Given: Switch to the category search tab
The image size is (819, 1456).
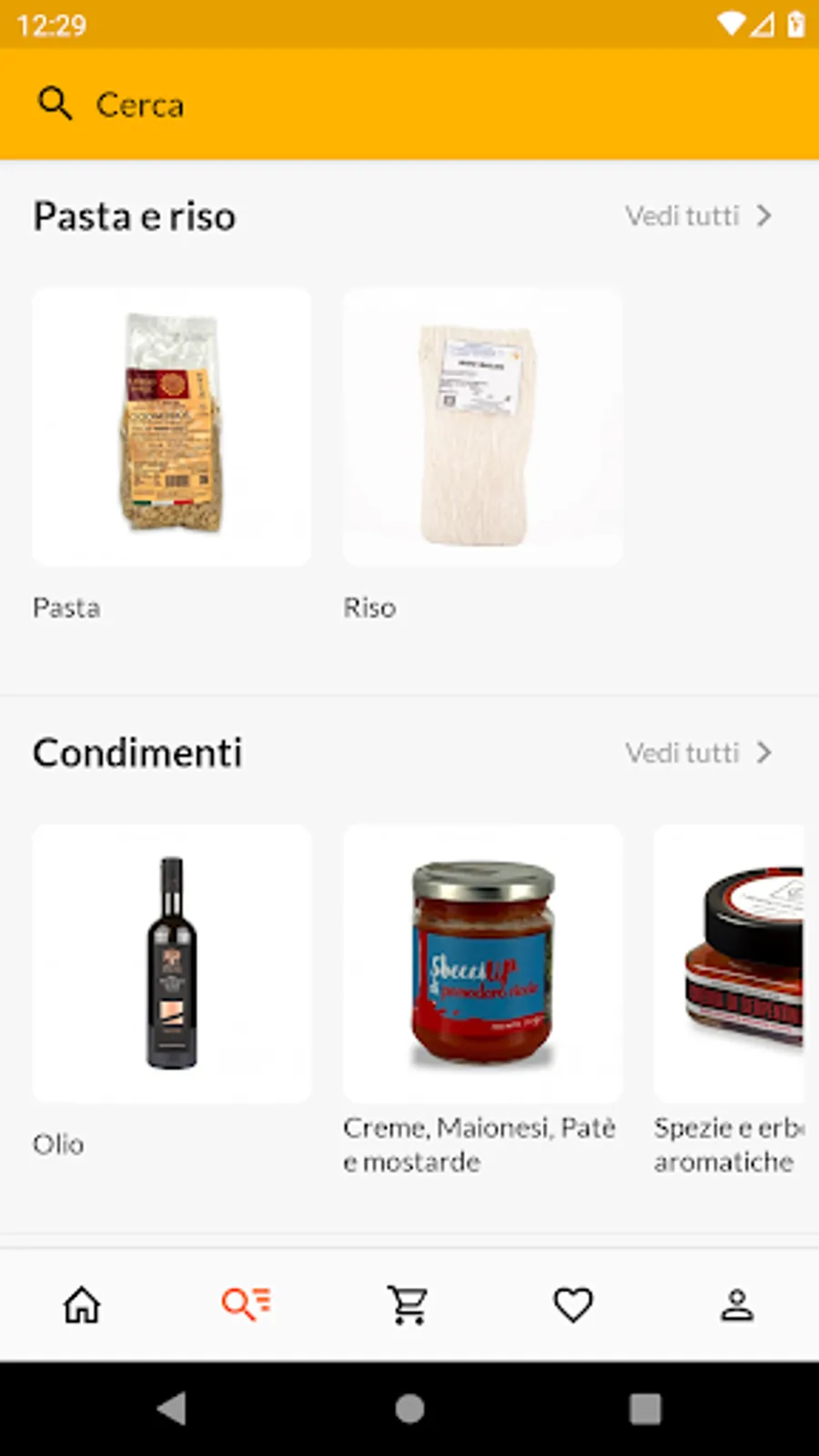Looking at the screenshot, I should click(246, 1305).
